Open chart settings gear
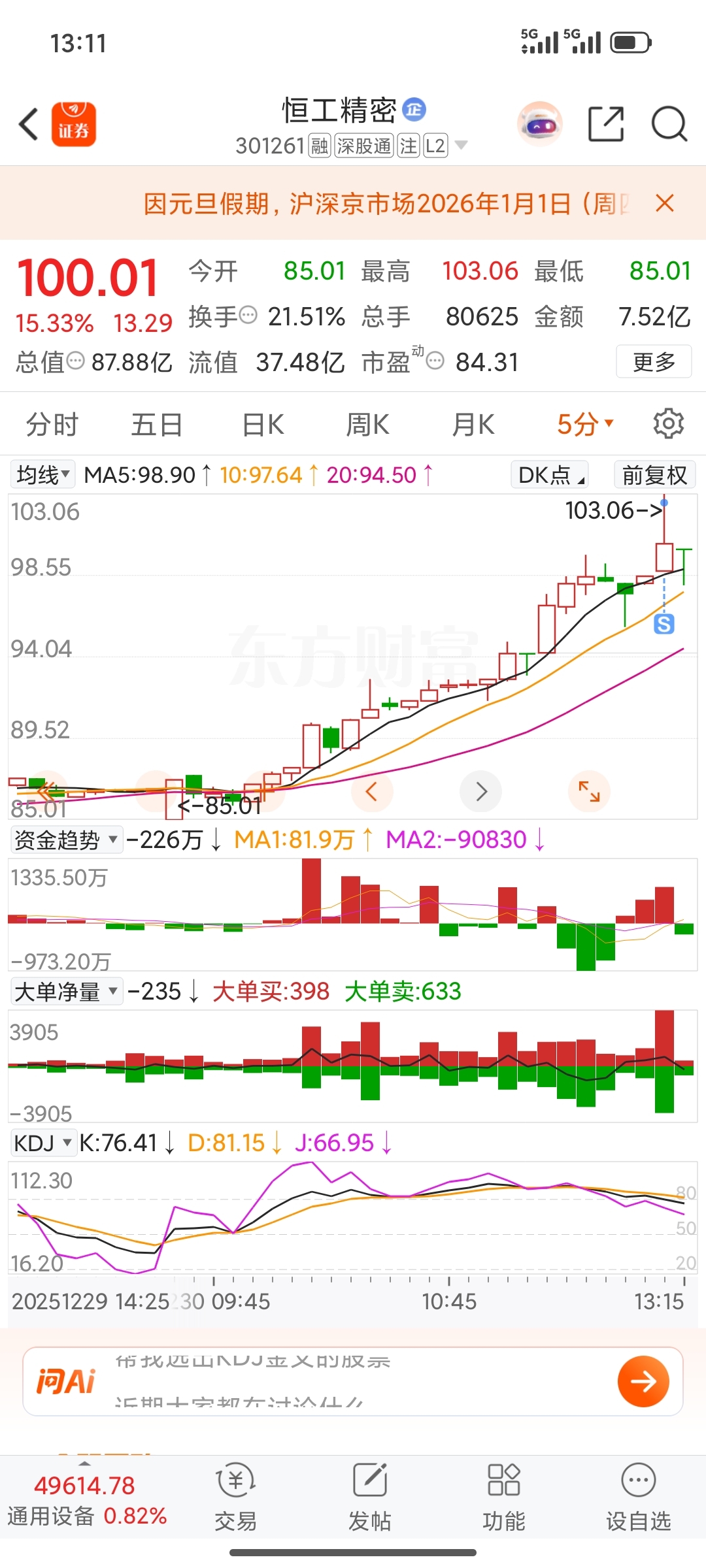The image size is (706, 1568). point(669,424)
